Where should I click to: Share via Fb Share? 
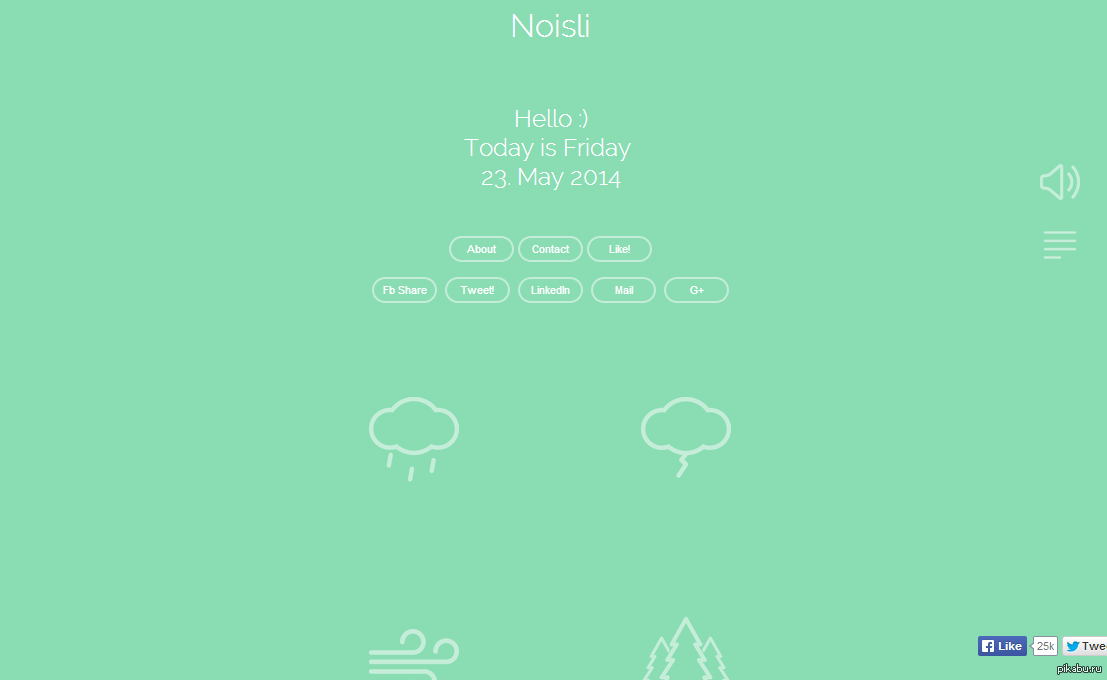click(x=404, y=290)
